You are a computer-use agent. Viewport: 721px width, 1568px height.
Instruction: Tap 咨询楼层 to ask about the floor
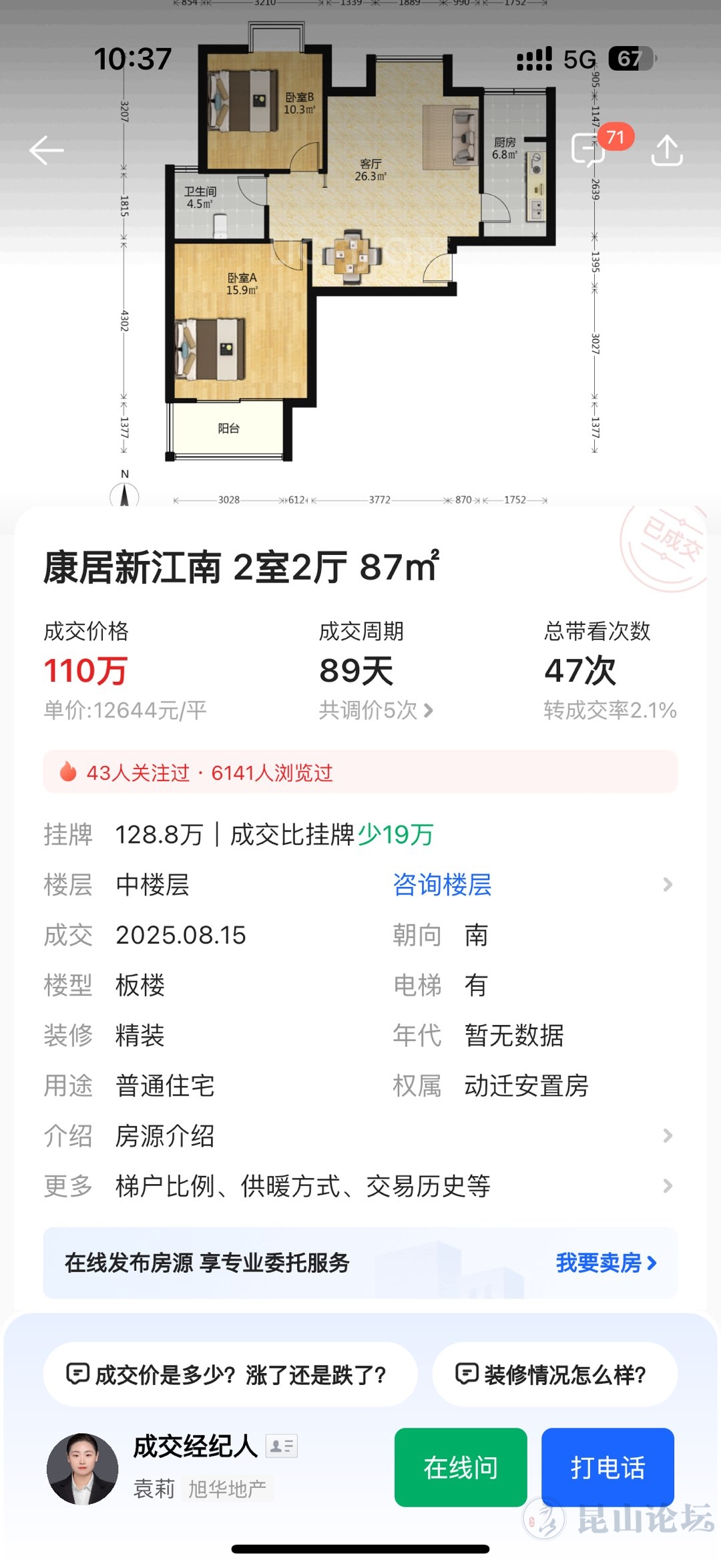[x=442, y=885]
